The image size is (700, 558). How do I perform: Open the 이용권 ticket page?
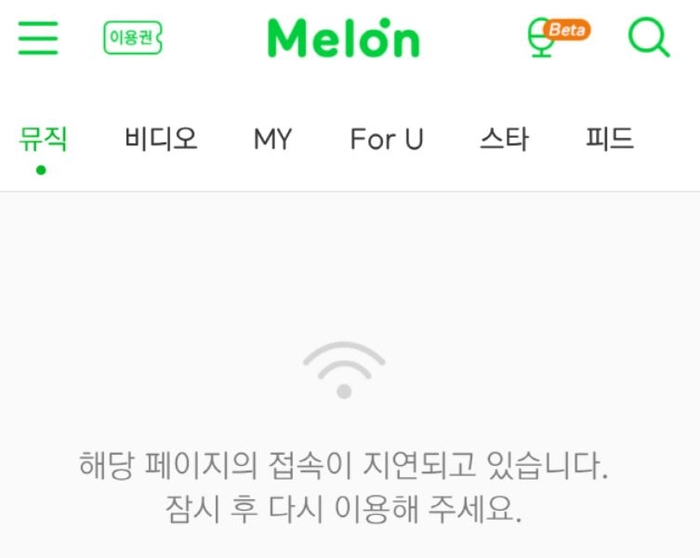pos(132,39)
